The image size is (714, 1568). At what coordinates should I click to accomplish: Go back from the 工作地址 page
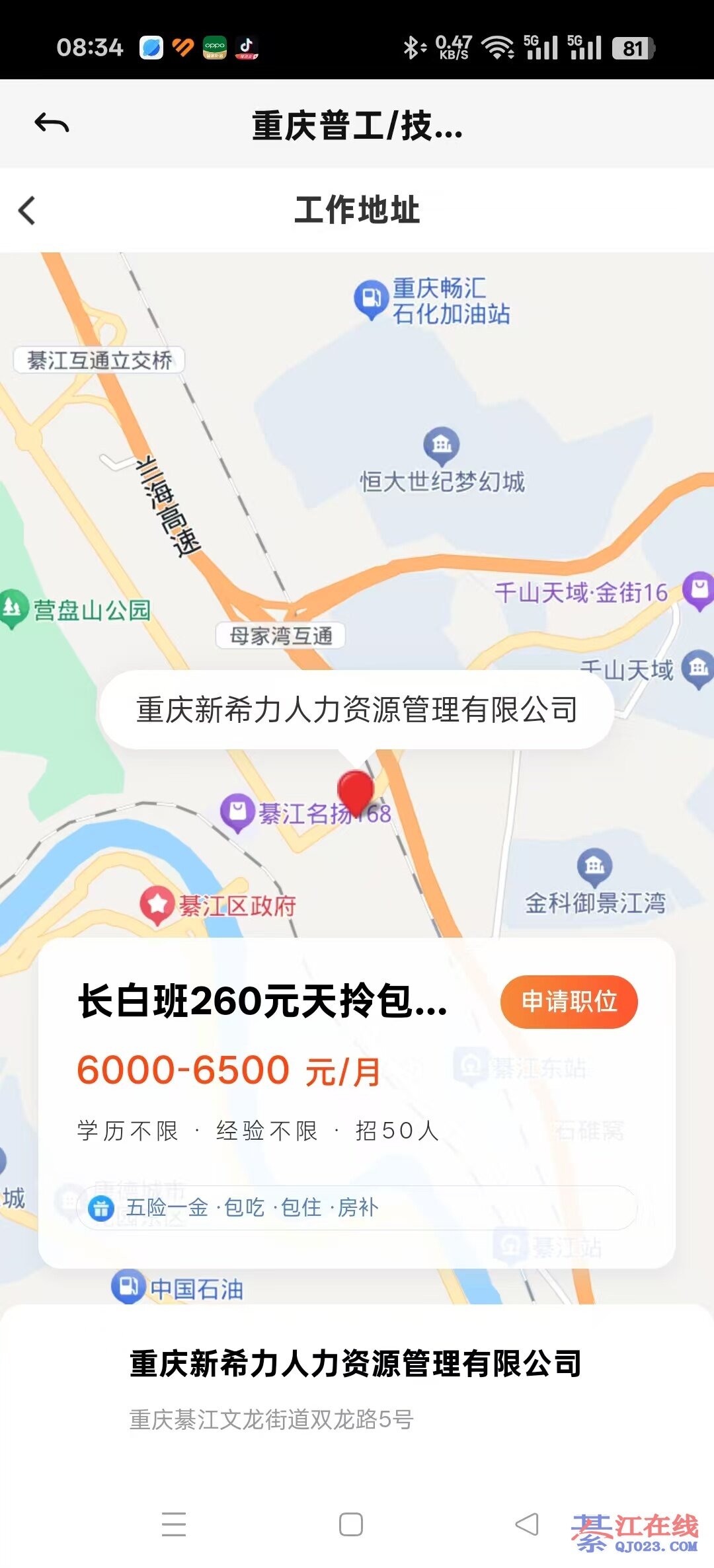pos(27,211)
